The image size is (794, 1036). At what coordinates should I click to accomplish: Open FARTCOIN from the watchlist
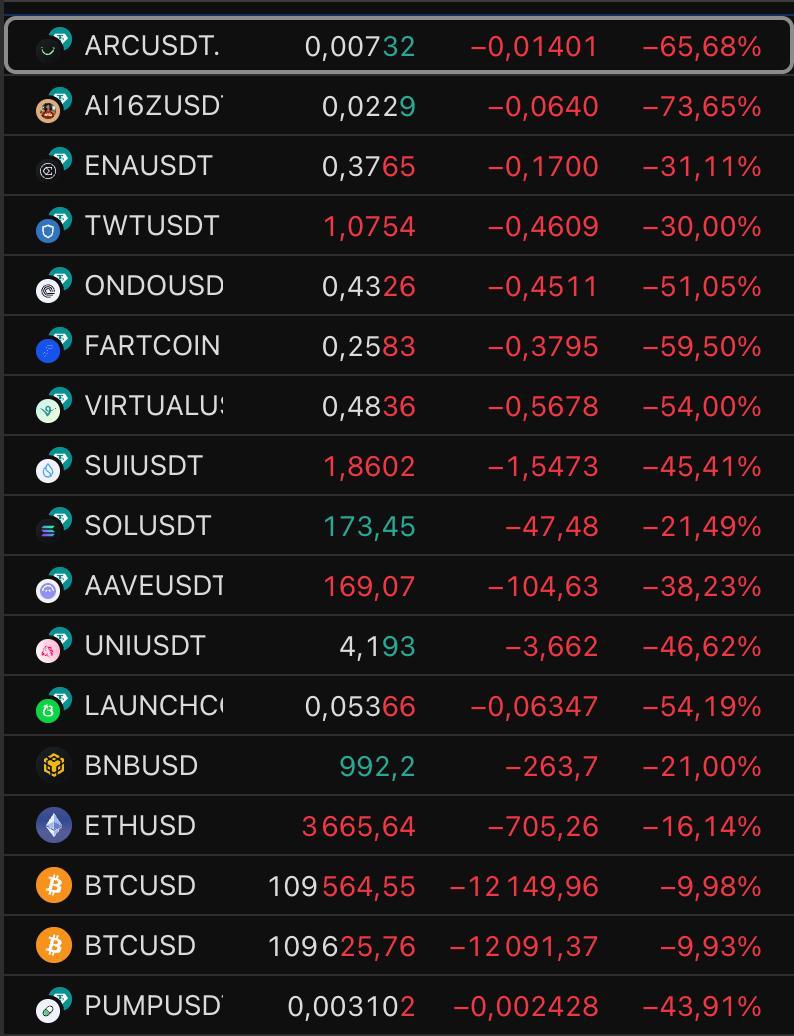point(152,346)
